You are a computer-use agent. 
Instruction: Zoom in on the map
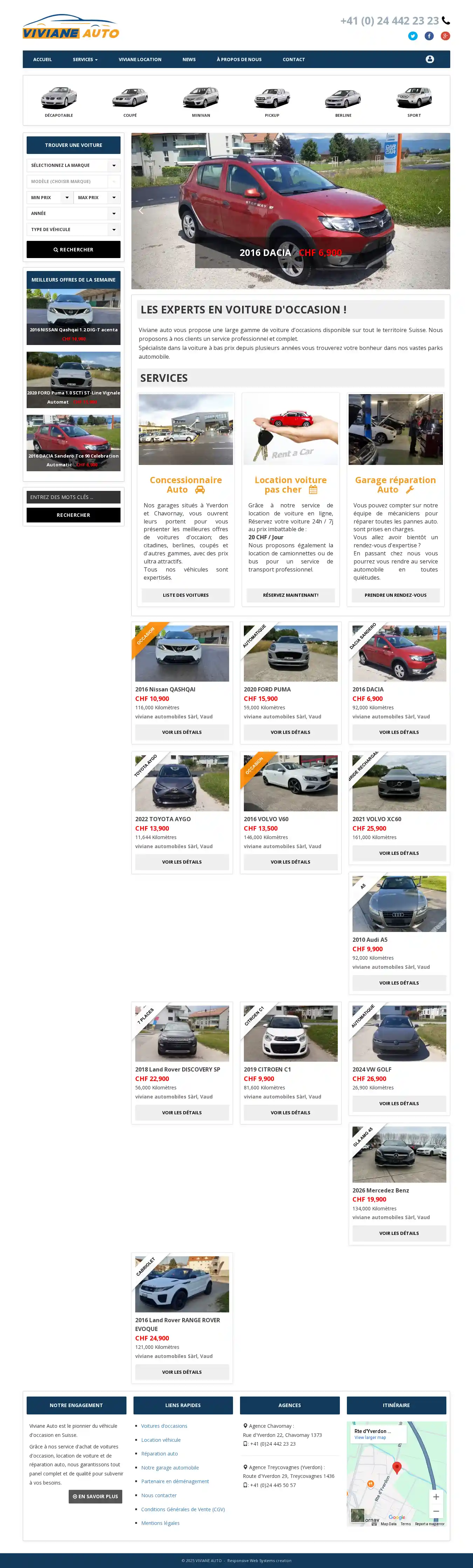pyautogui.click(x=435, y=1497)
